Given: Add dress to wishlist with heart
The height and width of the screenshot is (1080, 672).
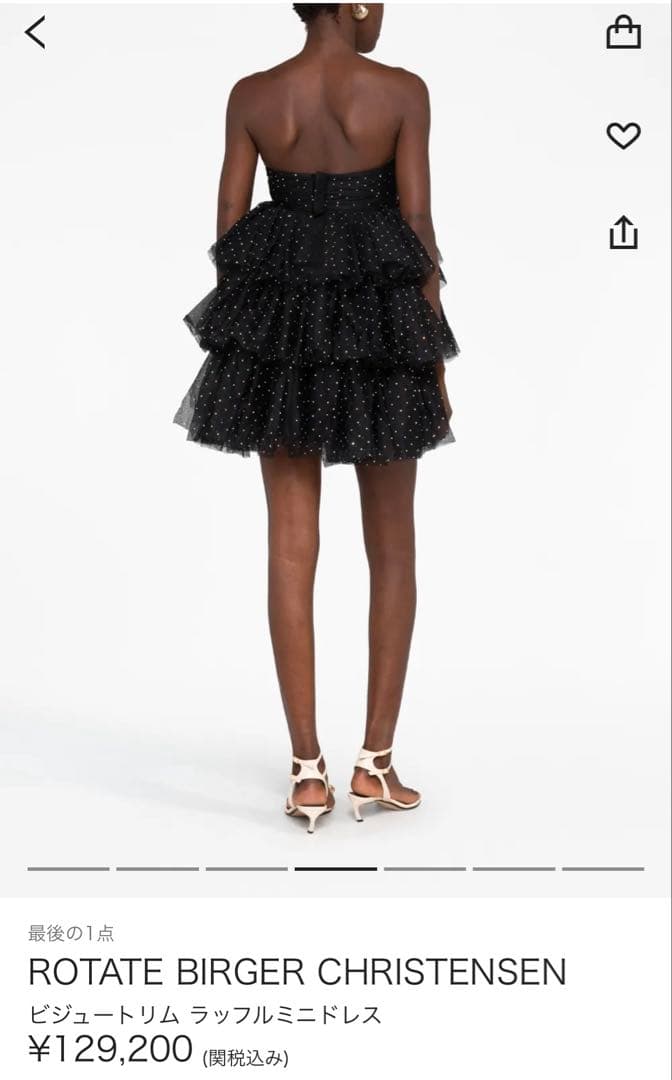Looking at the screenshot, I should click(623, 135).
